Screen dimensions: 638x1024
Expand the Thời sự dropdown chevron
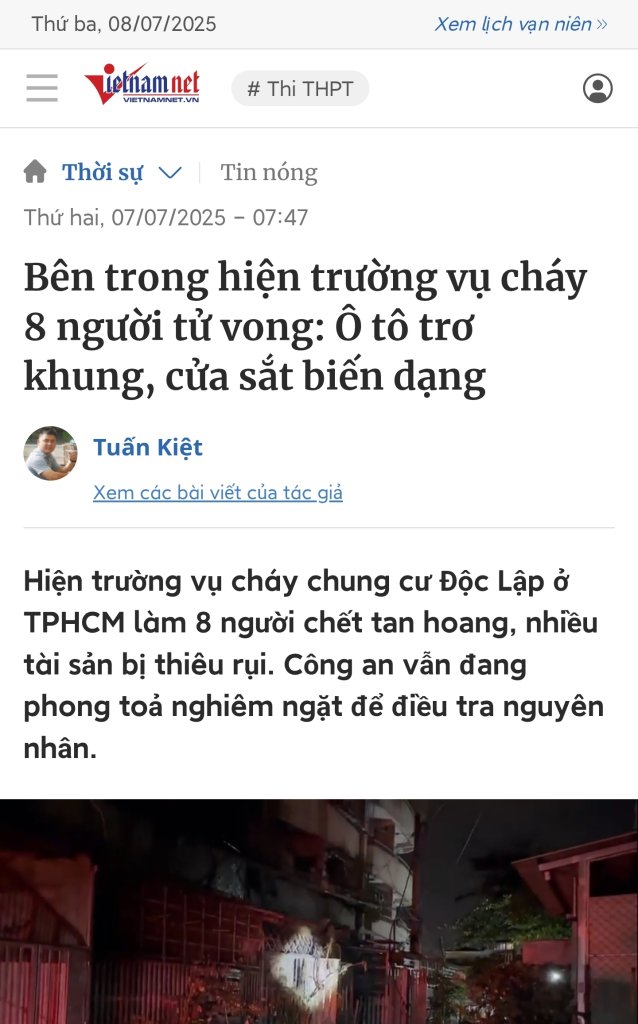pos(170,173)
